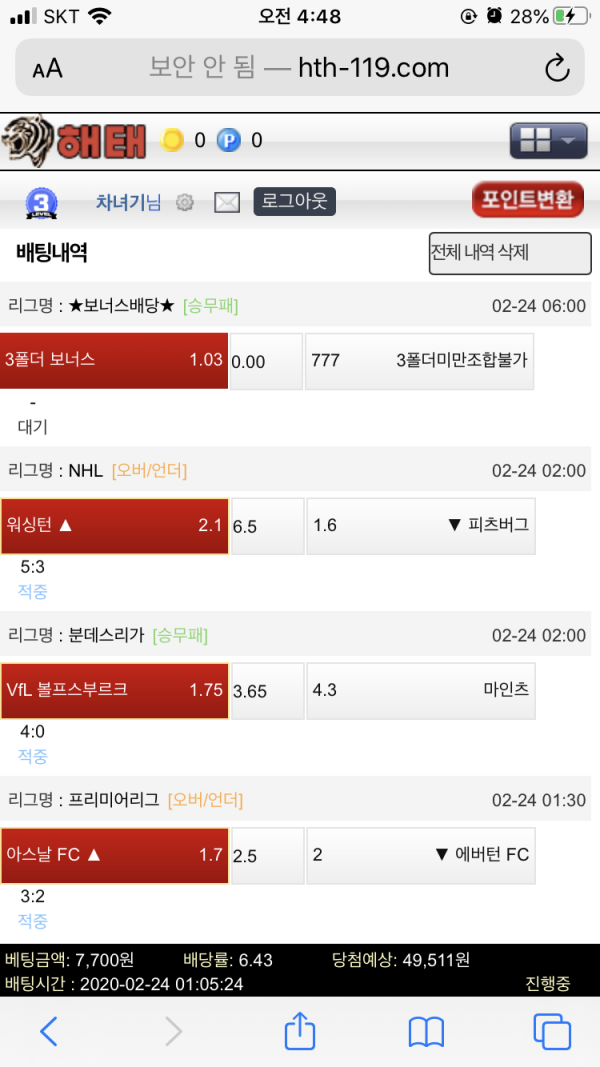Image resolution: width=600 pixels, height=1067 pixels.
Task: Open the grid menu dropdown
Action: [x=548, y=141]
